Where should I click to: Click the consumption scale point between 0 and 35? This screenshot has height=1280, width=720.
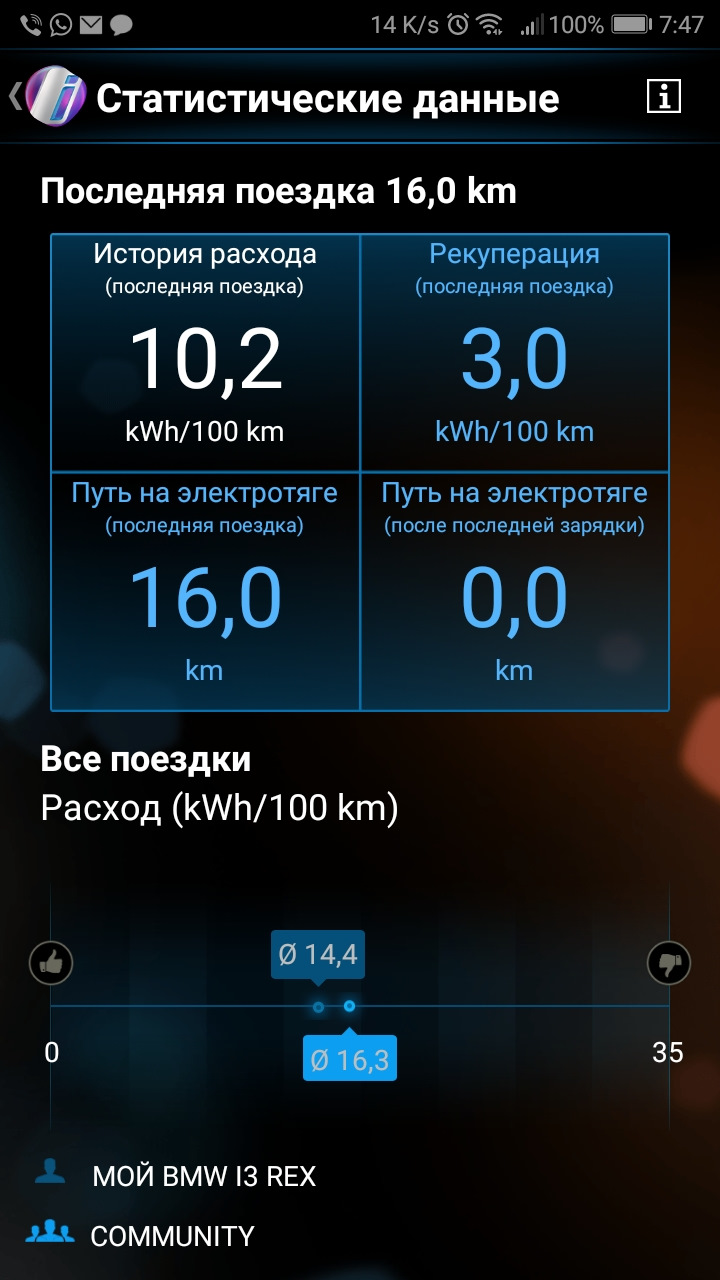point(334,1008)
